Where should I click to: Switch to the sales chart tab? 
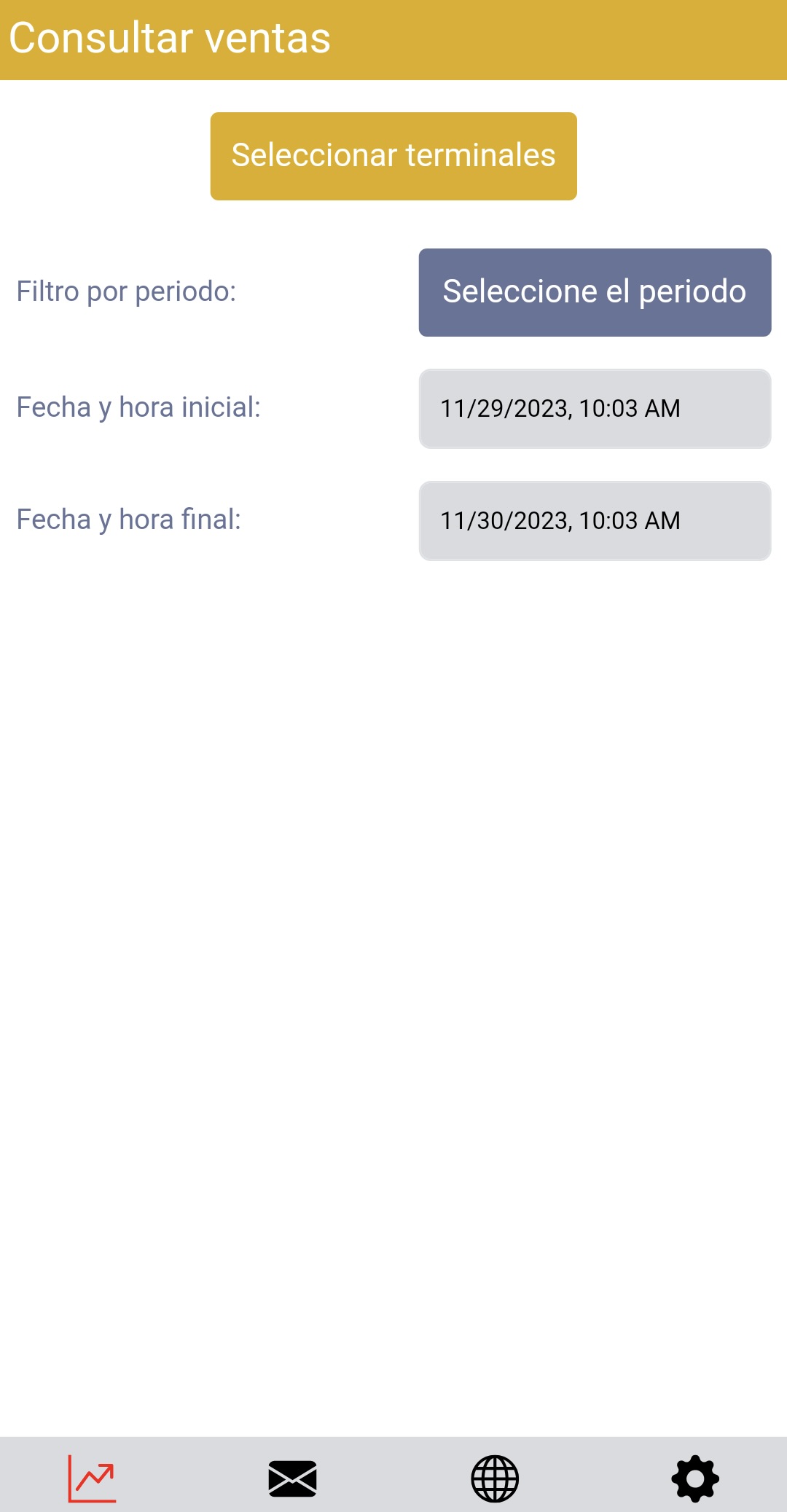click(x=93, y=1478)
